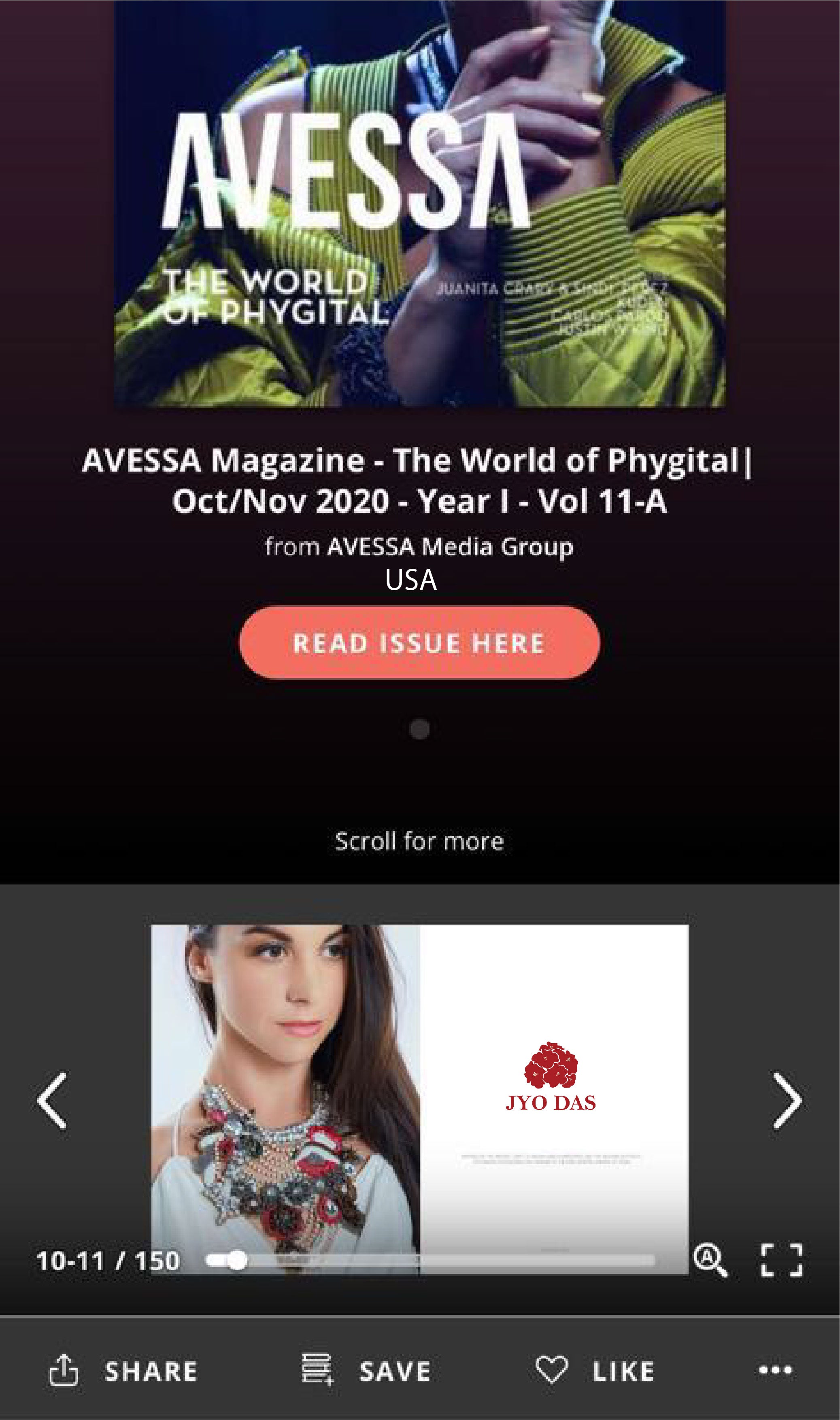
Task: Open the AVESSA Media Group publisher link
Action: coord(450,547)
